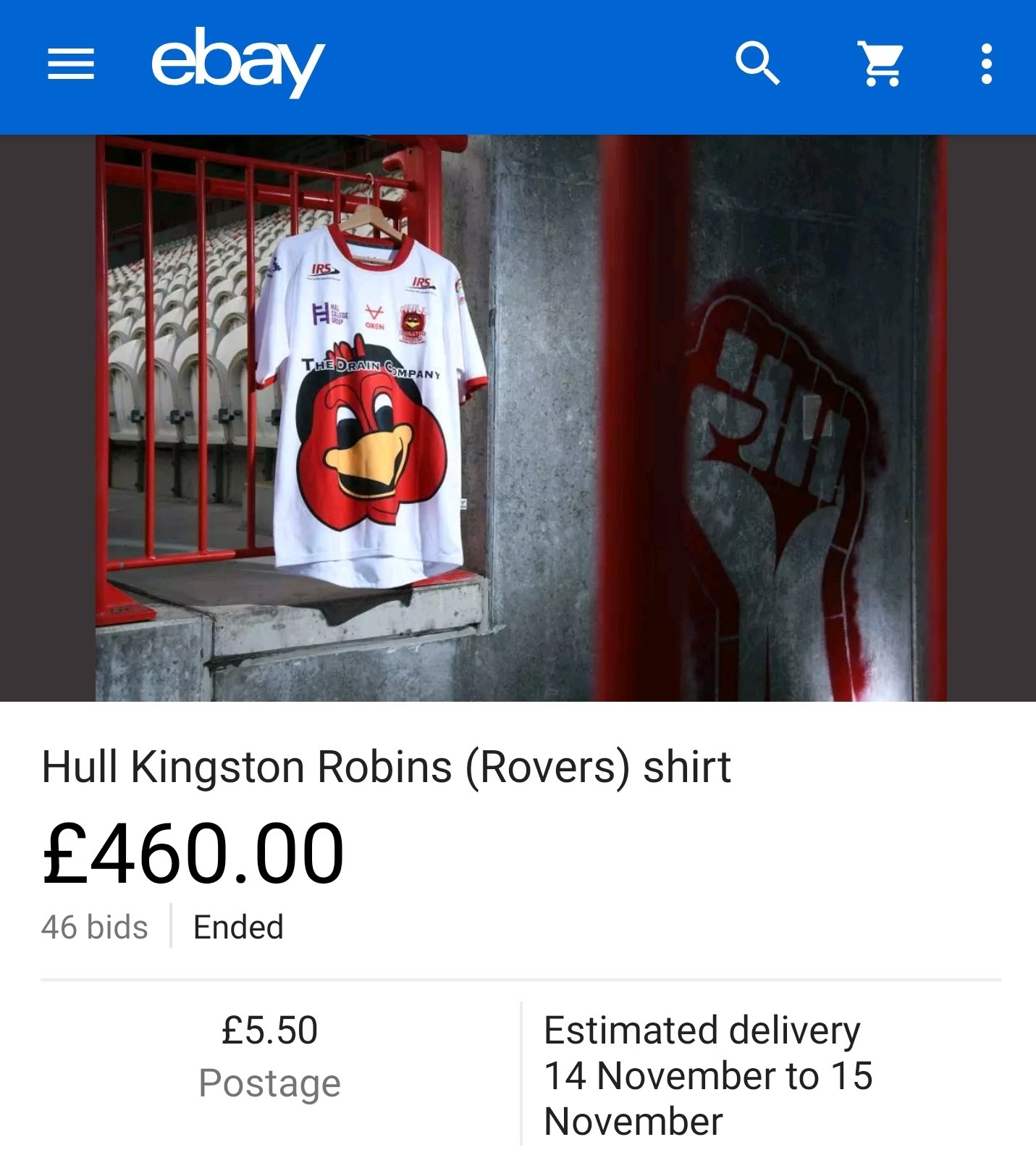View the shopping cart
This screenshot has width=1036, height=1171.
[880, 64]
